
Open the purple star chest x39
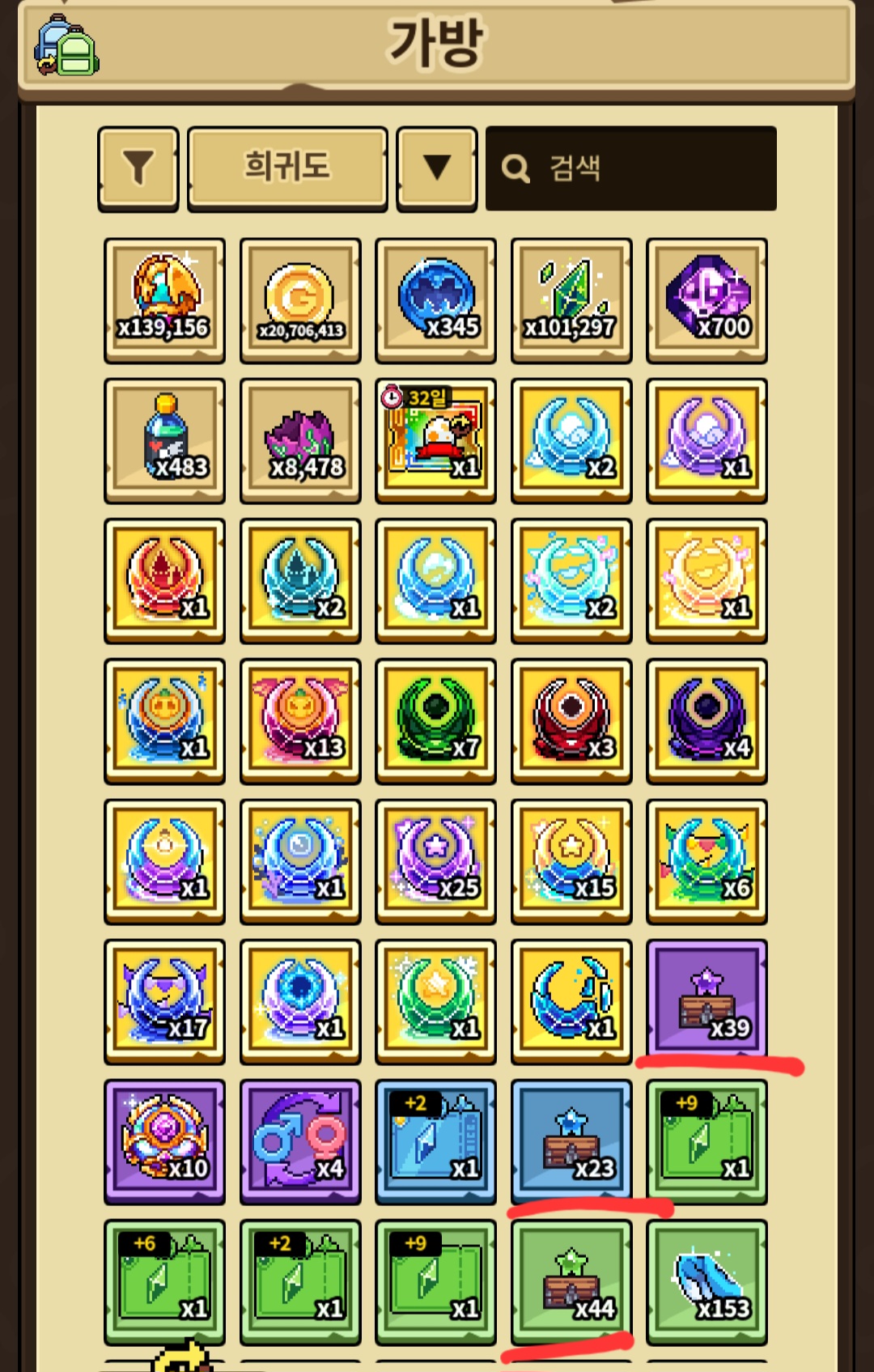coord(706,1000)
